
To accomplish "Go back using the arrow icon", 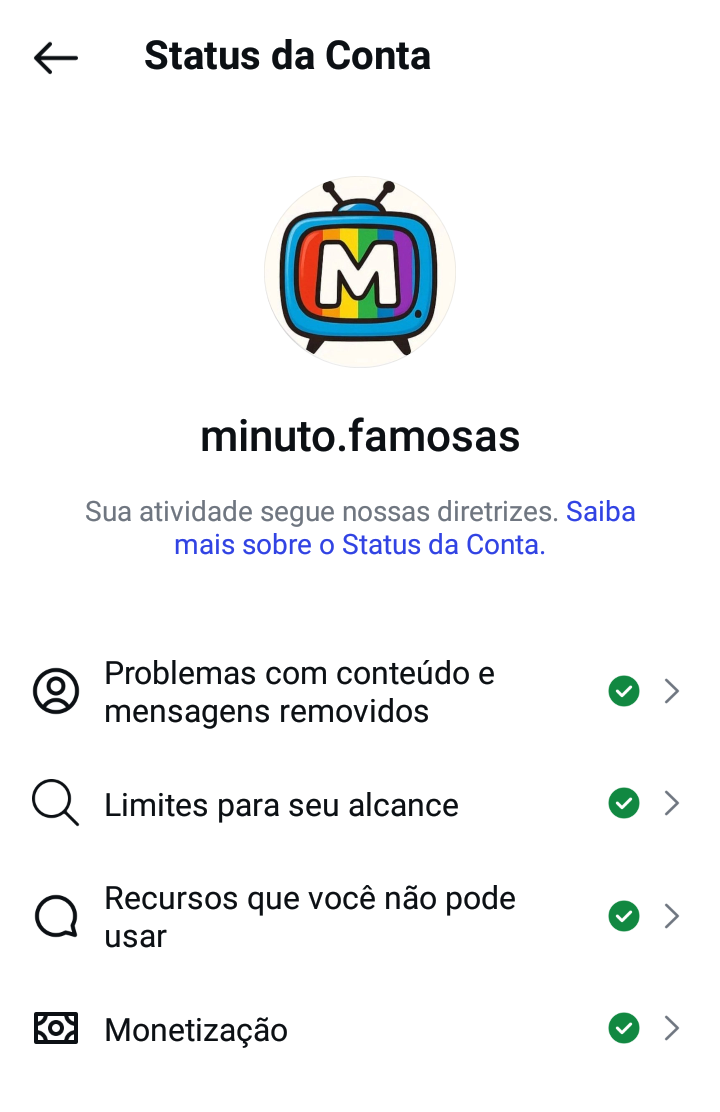I will coord(55,57).
